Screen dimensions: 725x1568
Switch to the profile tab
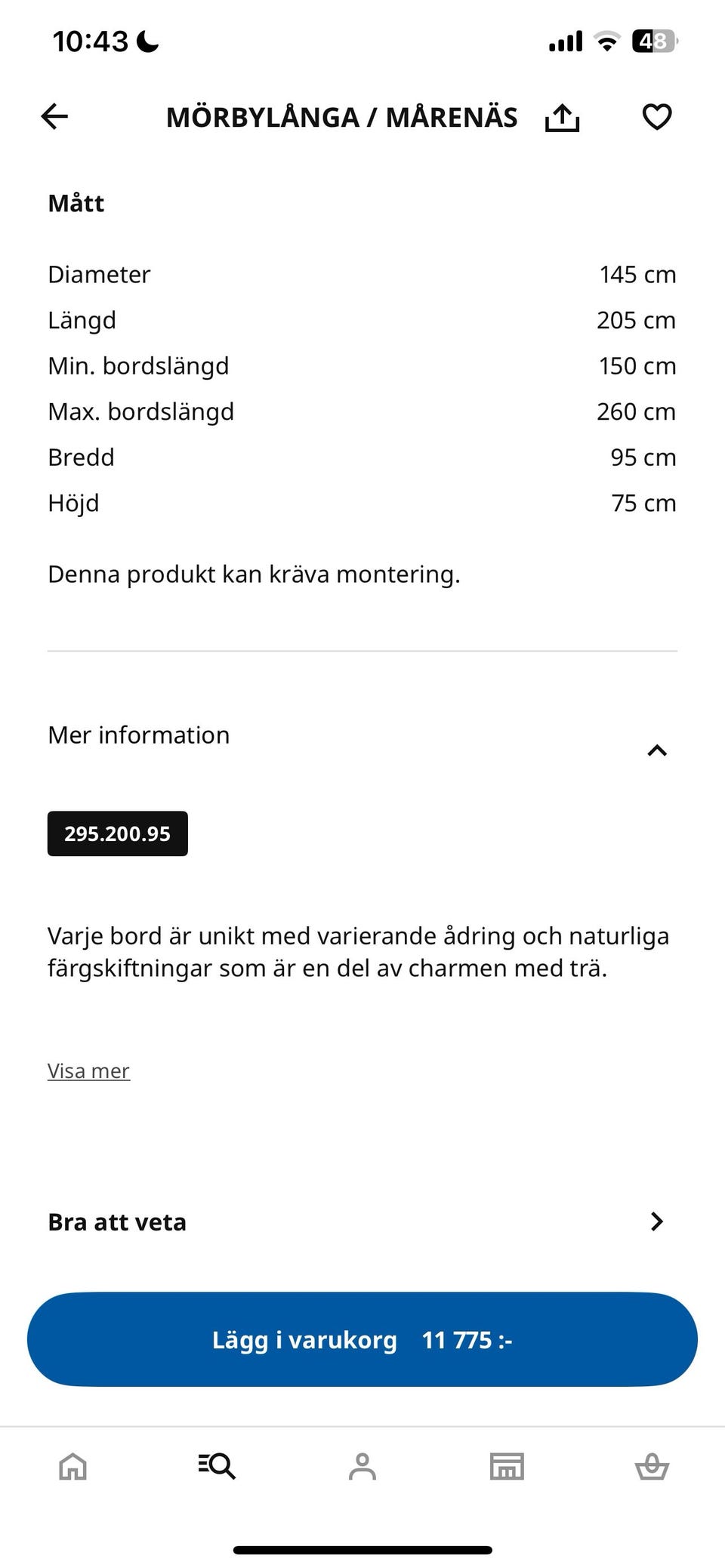(362, 1466)
